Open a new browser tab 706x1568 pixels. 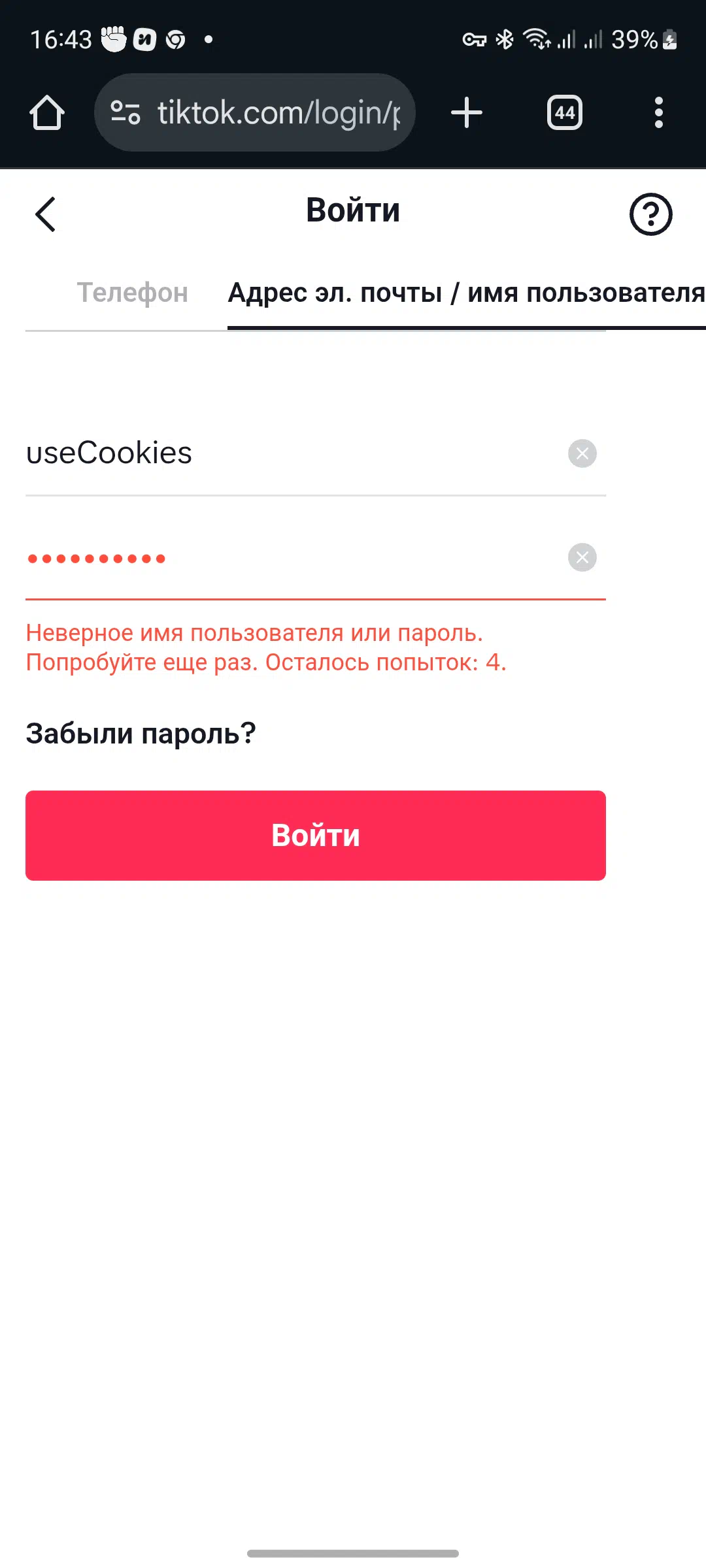click(467, 112)
